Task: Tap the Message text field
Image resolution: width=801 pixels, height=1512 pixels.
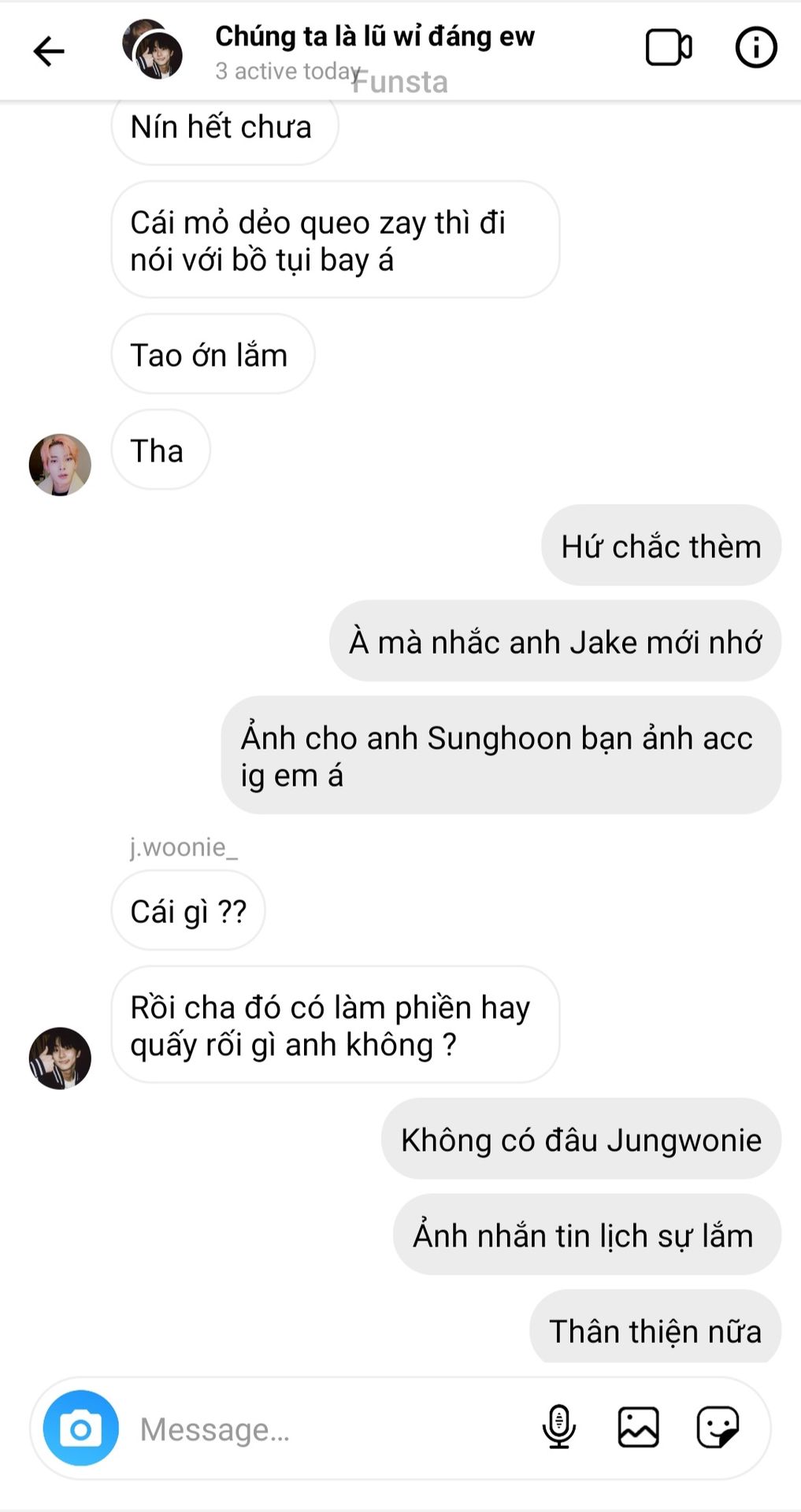Action: (331, 1429)
